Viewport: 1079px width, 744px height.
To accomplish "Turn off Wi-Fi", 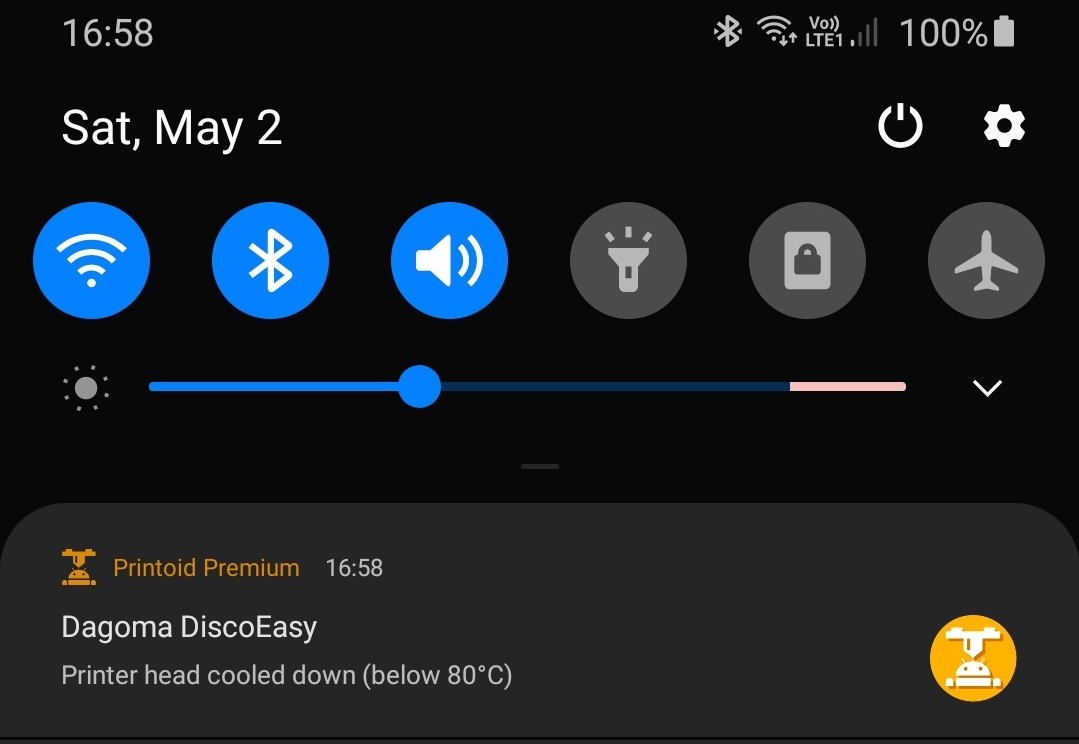I will [91, 261].
